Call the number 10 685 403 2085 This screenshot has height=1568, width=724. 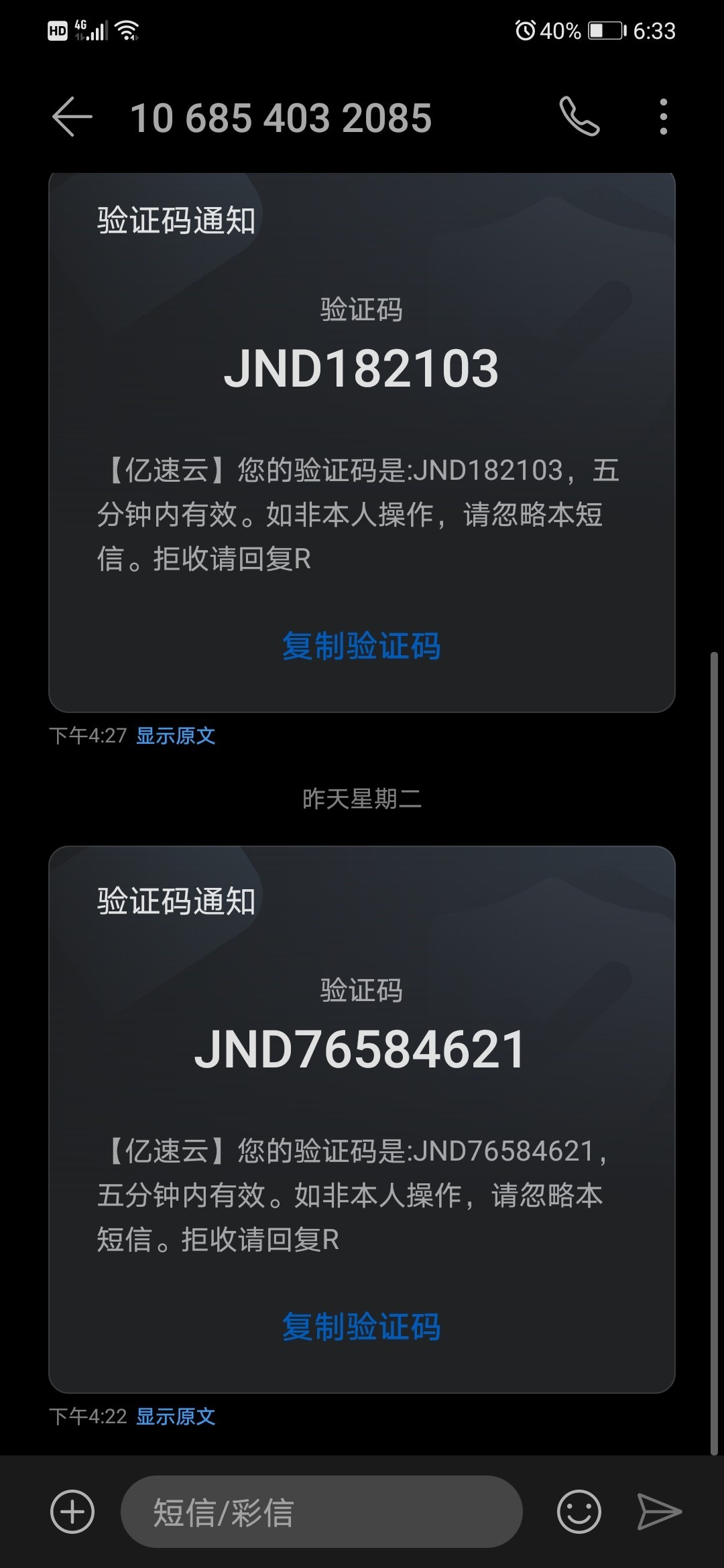point(579,117)
